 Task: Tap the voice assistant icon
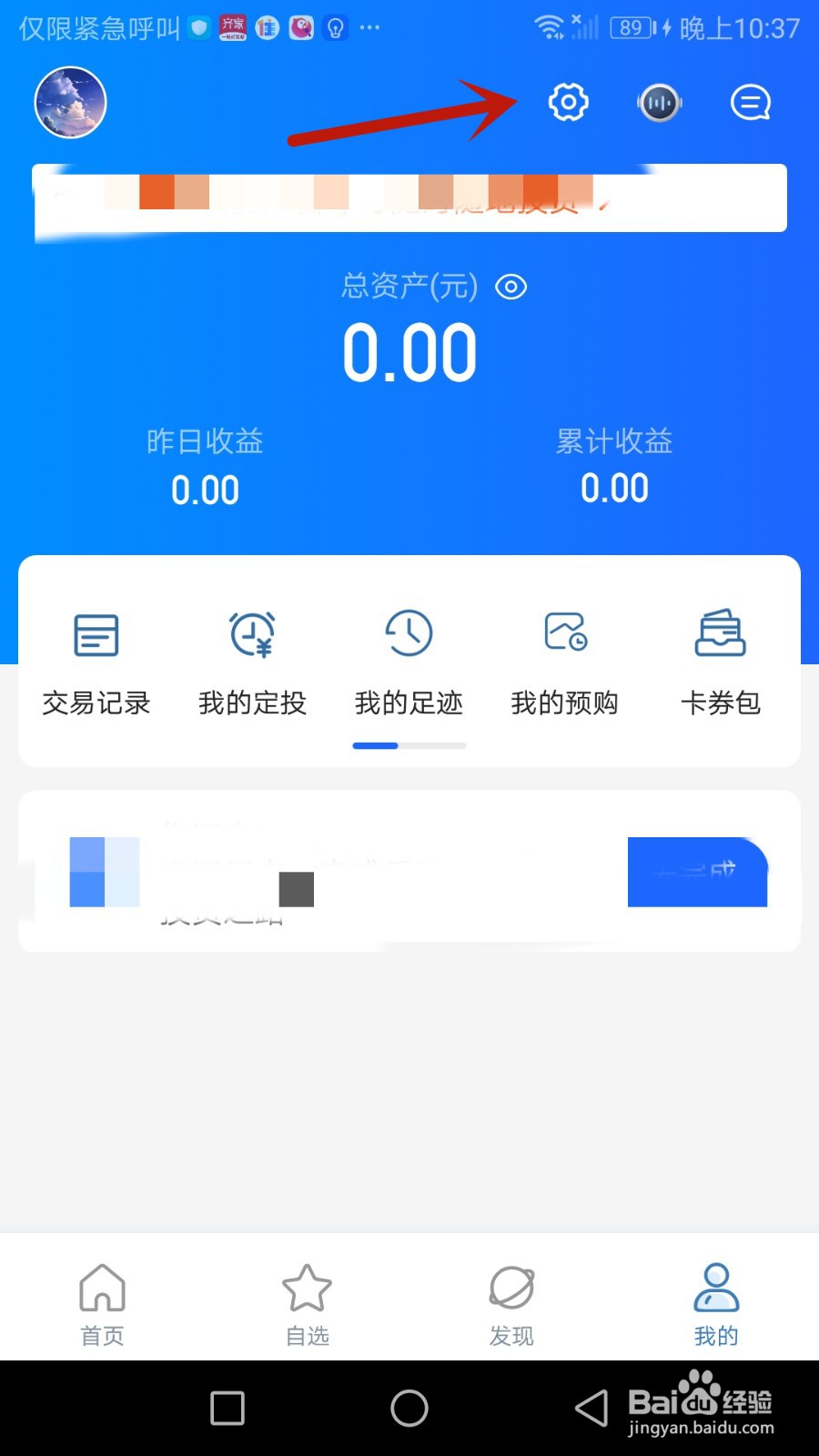(x=660, y=103)
